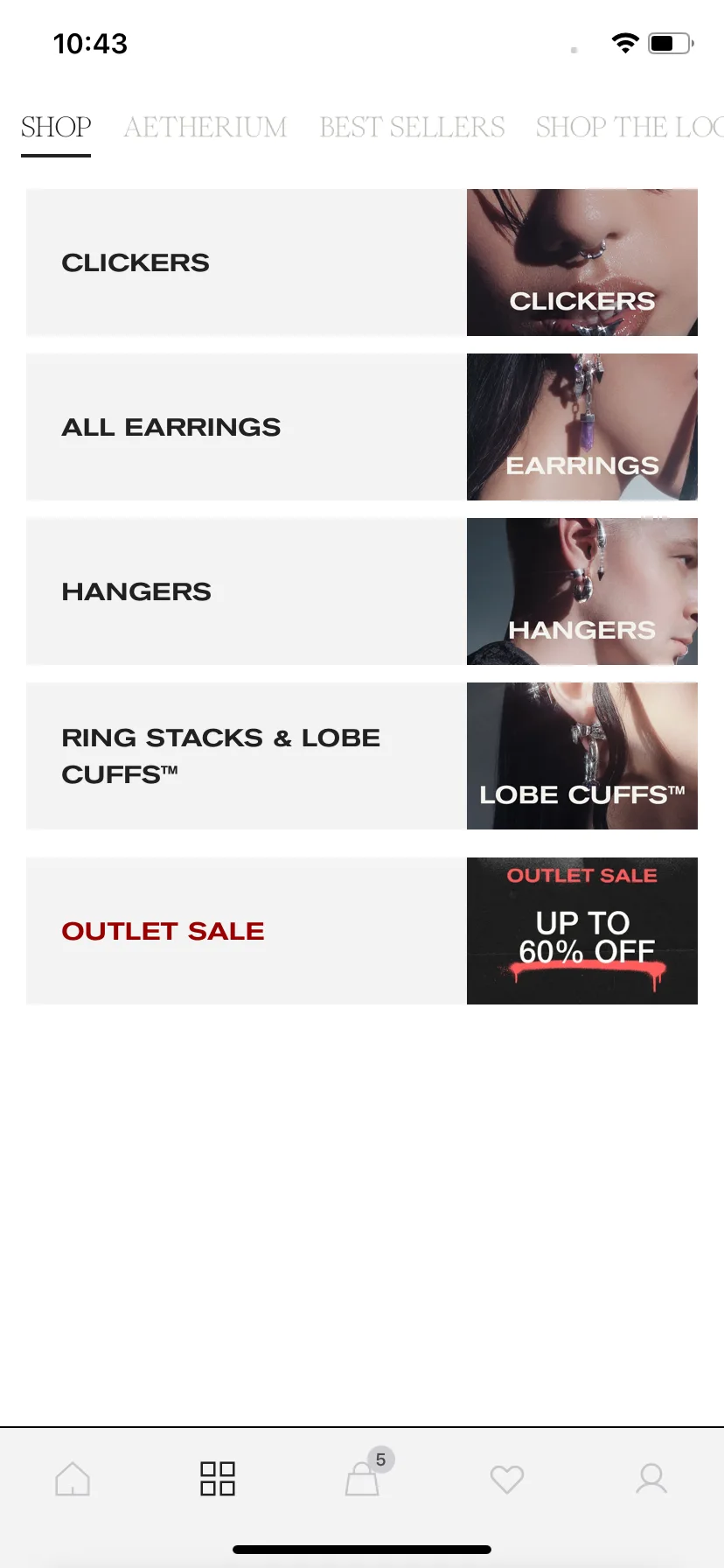
Task: Open the Hangers category
Action: point(362,591)
